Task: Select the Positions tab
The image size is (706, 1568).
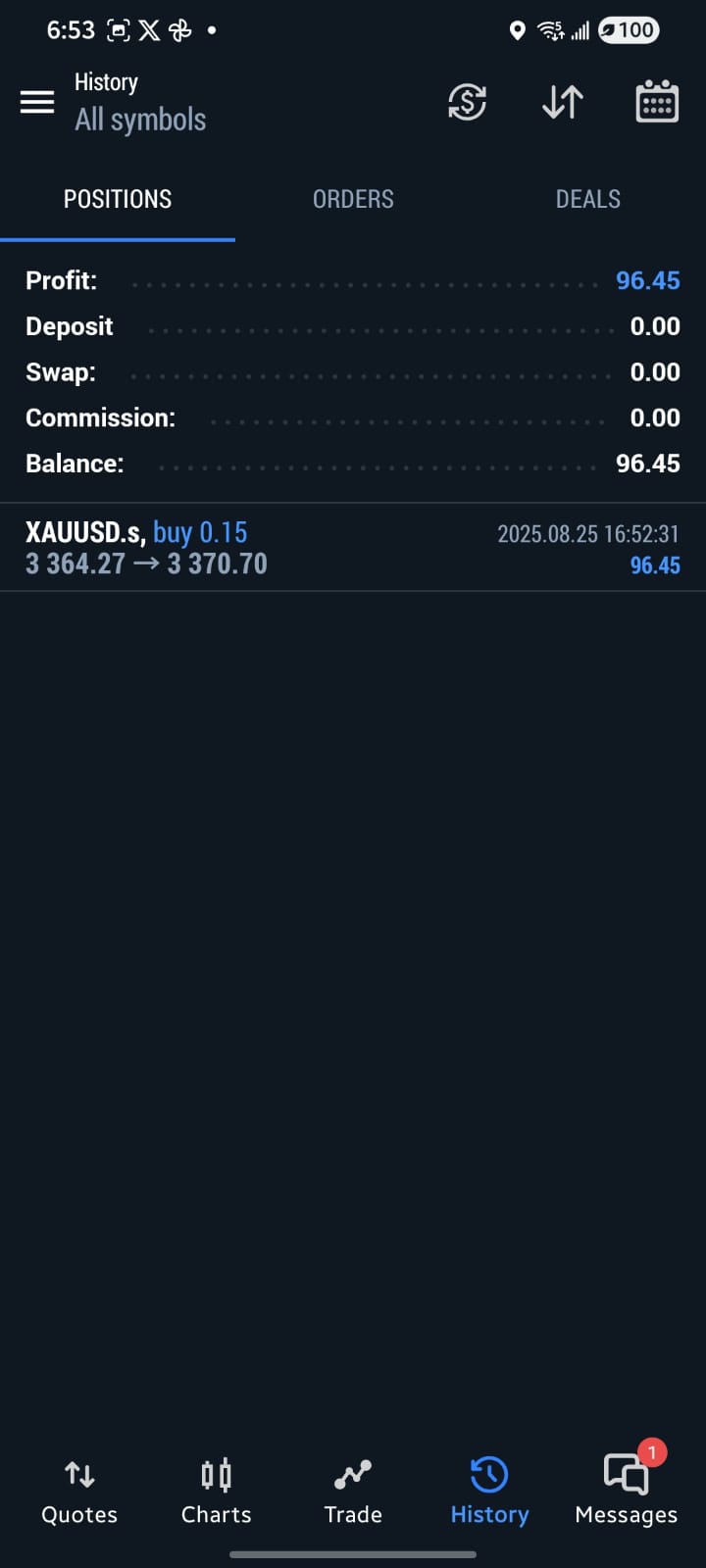Action: point(118,199)
